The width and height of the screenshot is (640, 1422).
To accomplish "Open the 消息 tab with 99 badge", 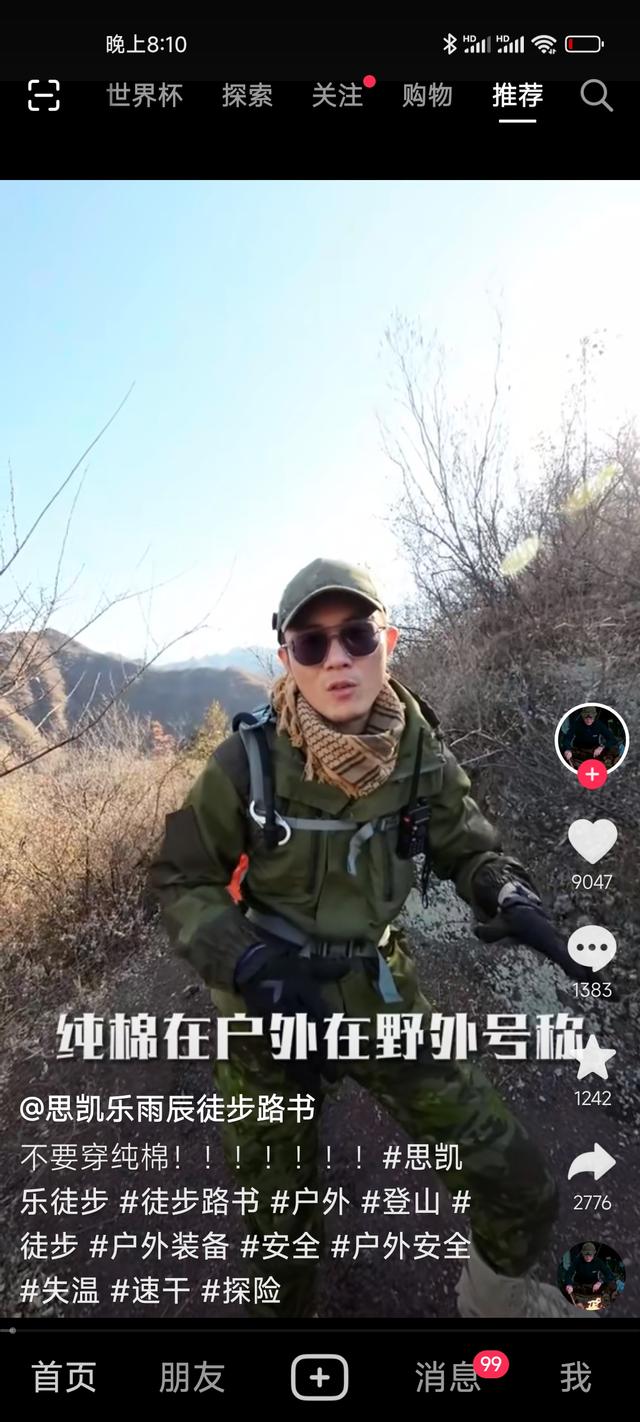I will [447, 1377].
